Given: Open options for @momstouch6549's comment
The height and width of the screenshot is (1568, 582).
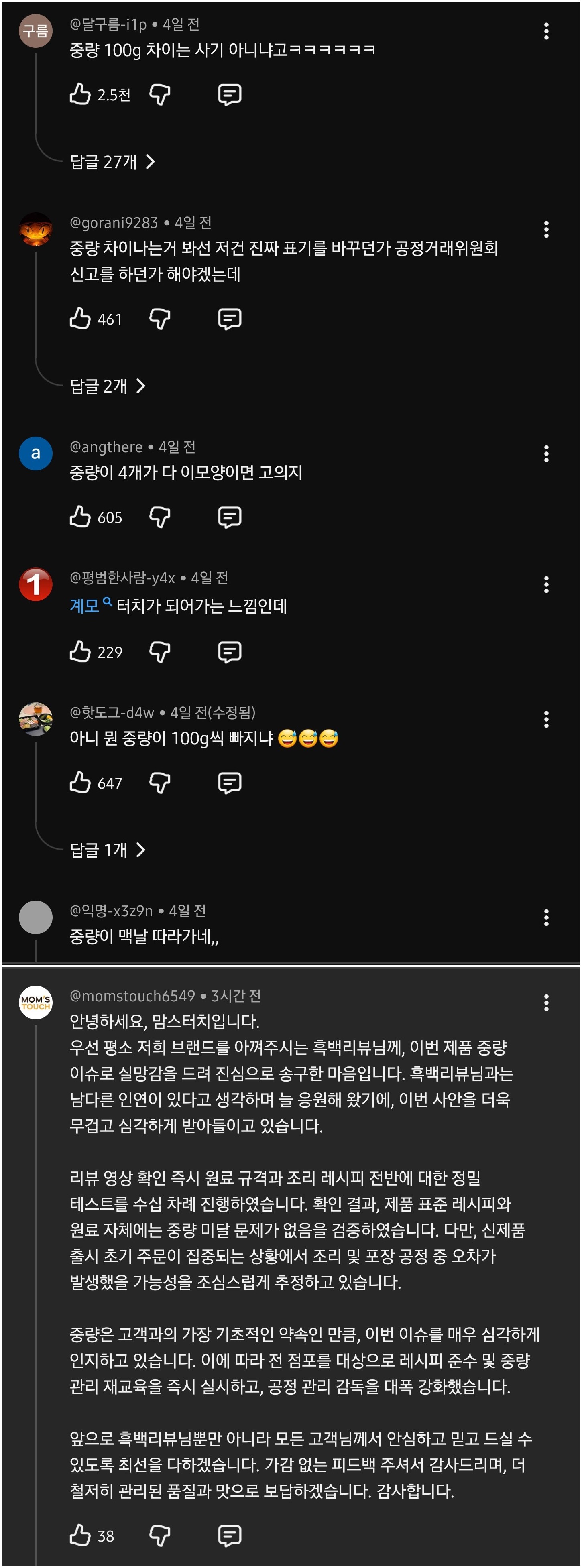Looking at the screenshot, I should tap(546, 1003).
